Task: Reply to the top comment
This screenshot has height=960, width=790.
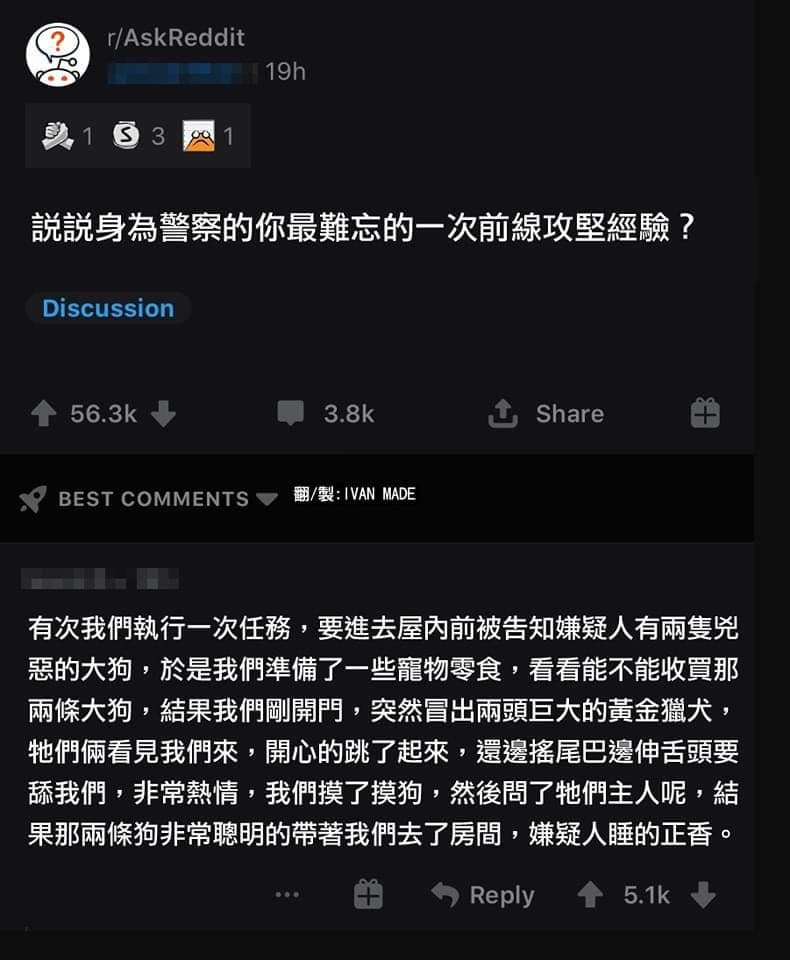Action: pos(484,894)
